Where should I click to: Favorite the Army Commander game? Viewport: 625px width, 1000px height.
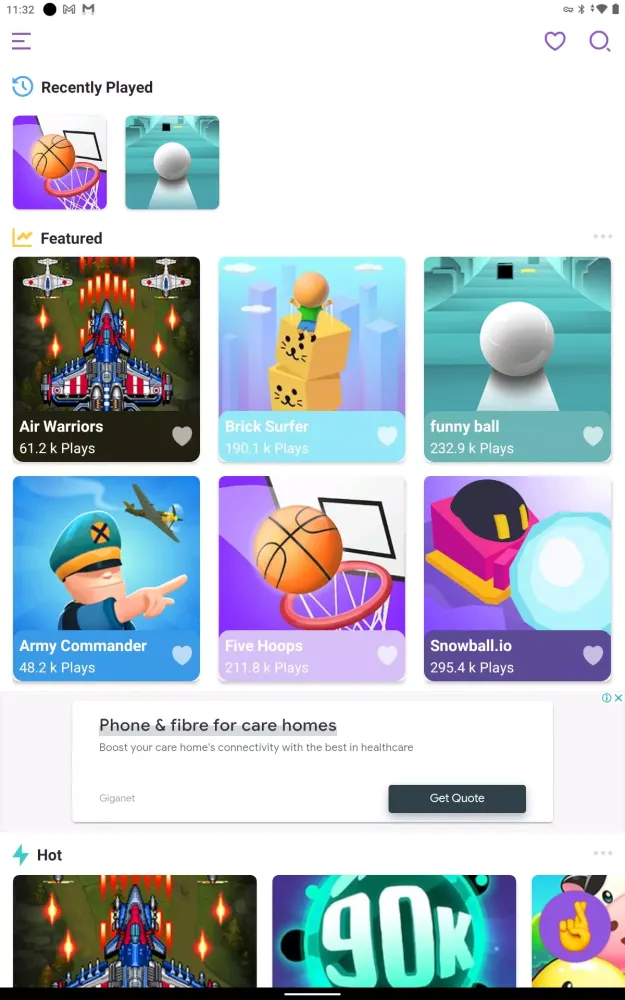(x=182, y=655)
